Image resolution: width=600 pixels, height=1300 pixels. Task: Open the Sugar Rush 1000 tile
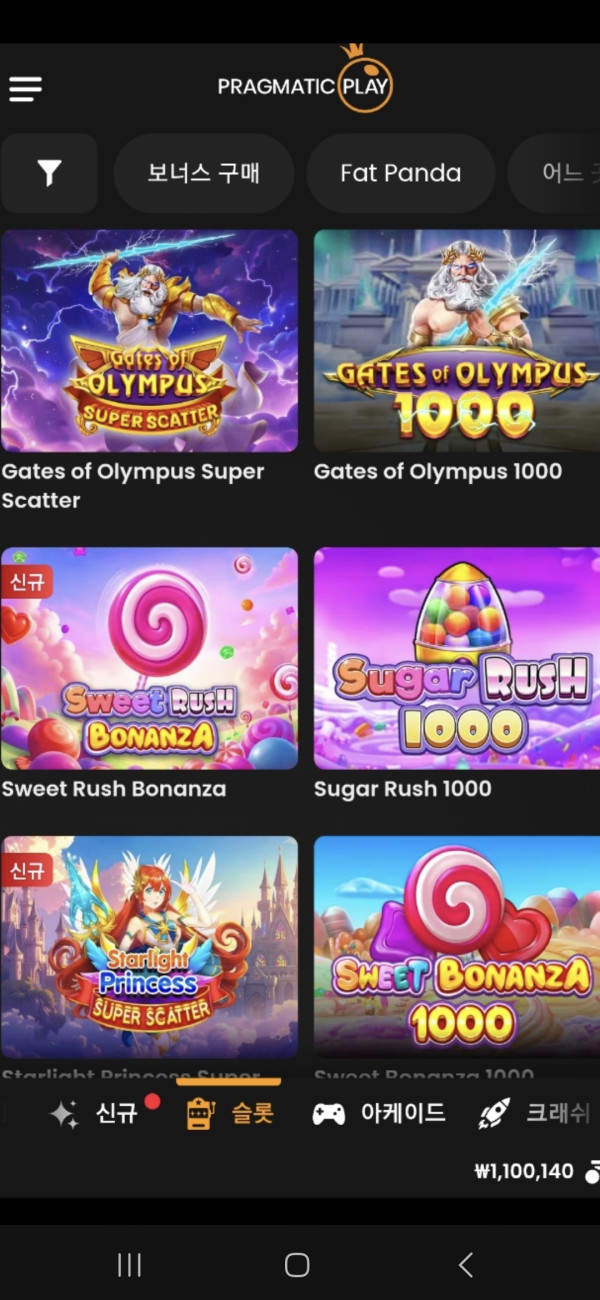pos(456,658)
